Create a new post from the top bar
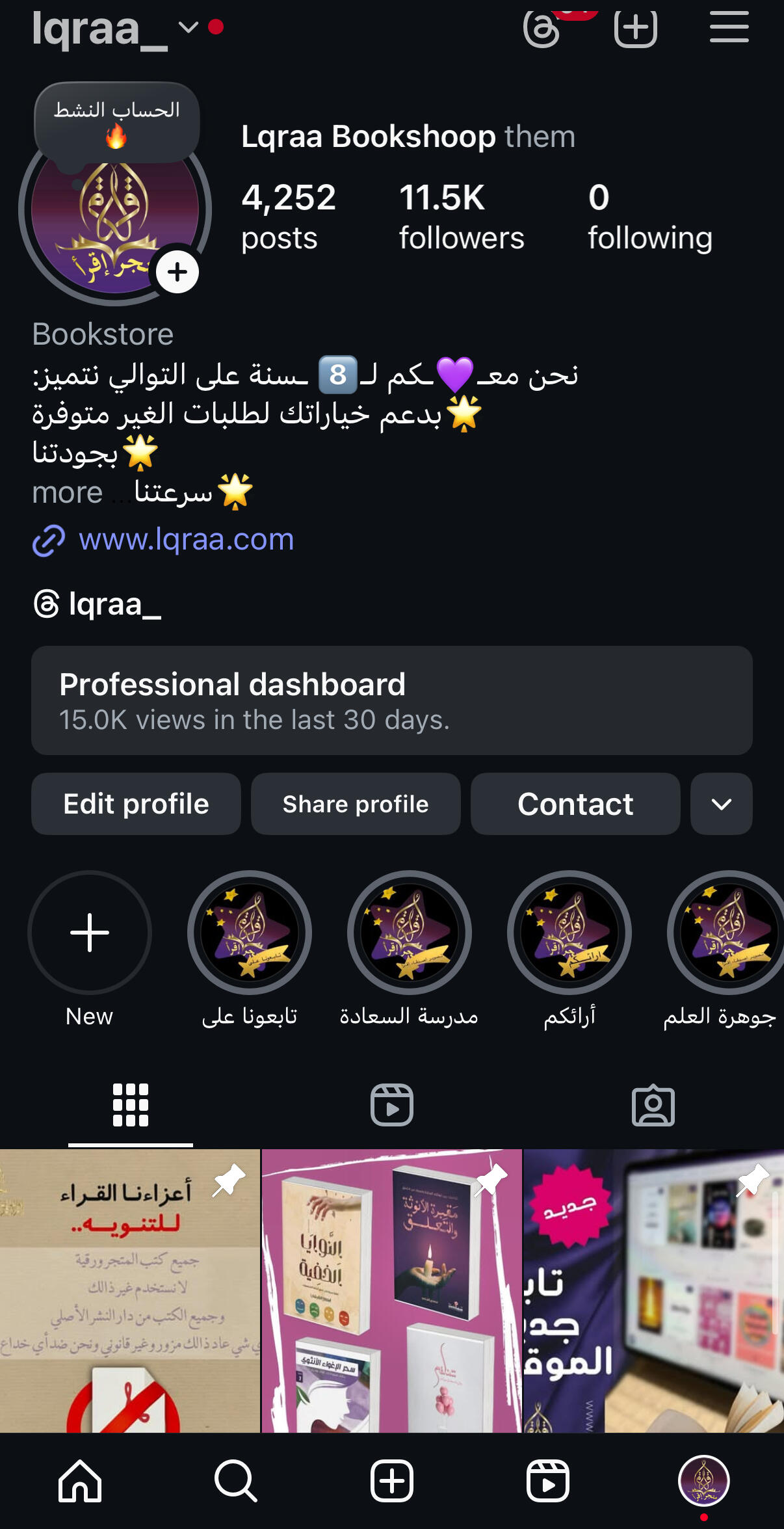 click(635, 27)
